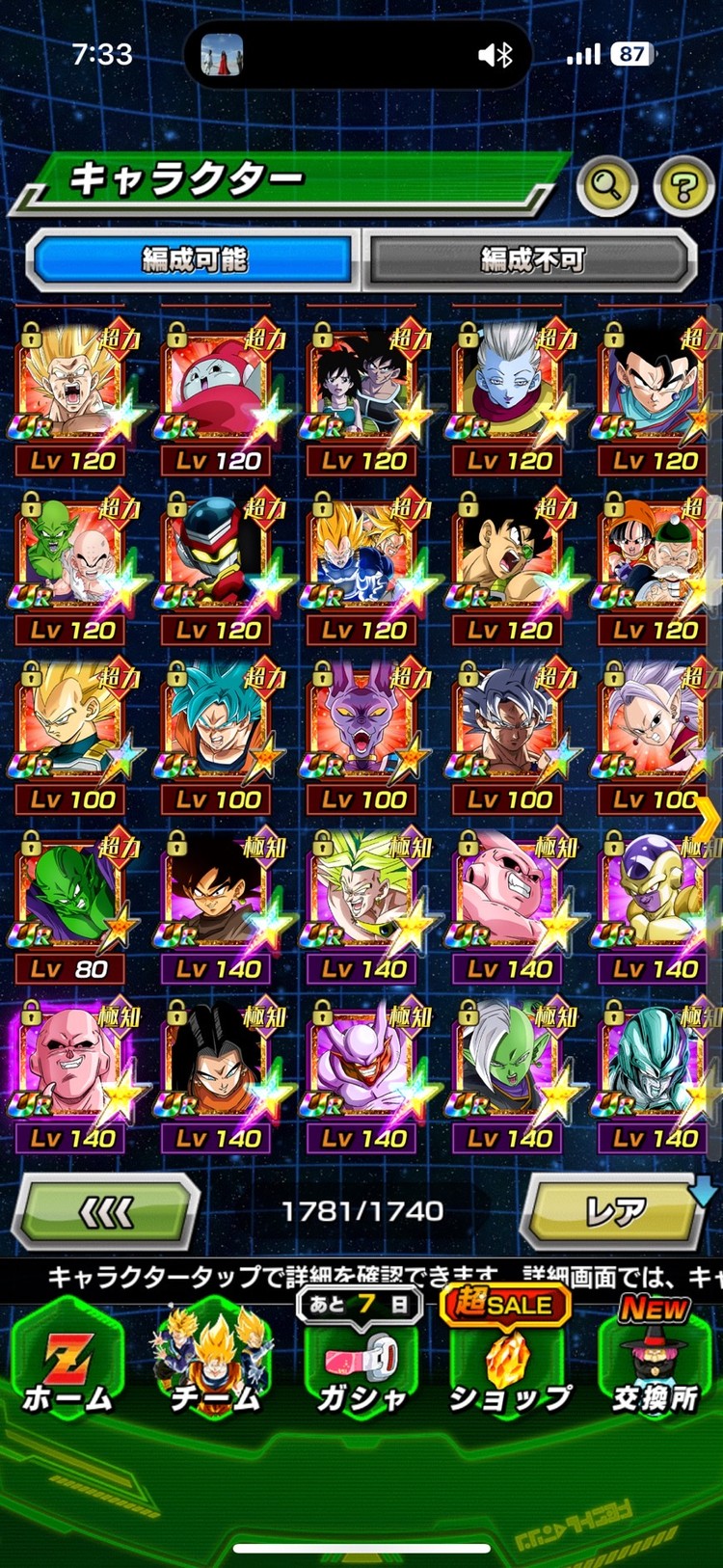Open the help question mark
The height and width of the screenshot is (1568, 723).
click(683, 185)
